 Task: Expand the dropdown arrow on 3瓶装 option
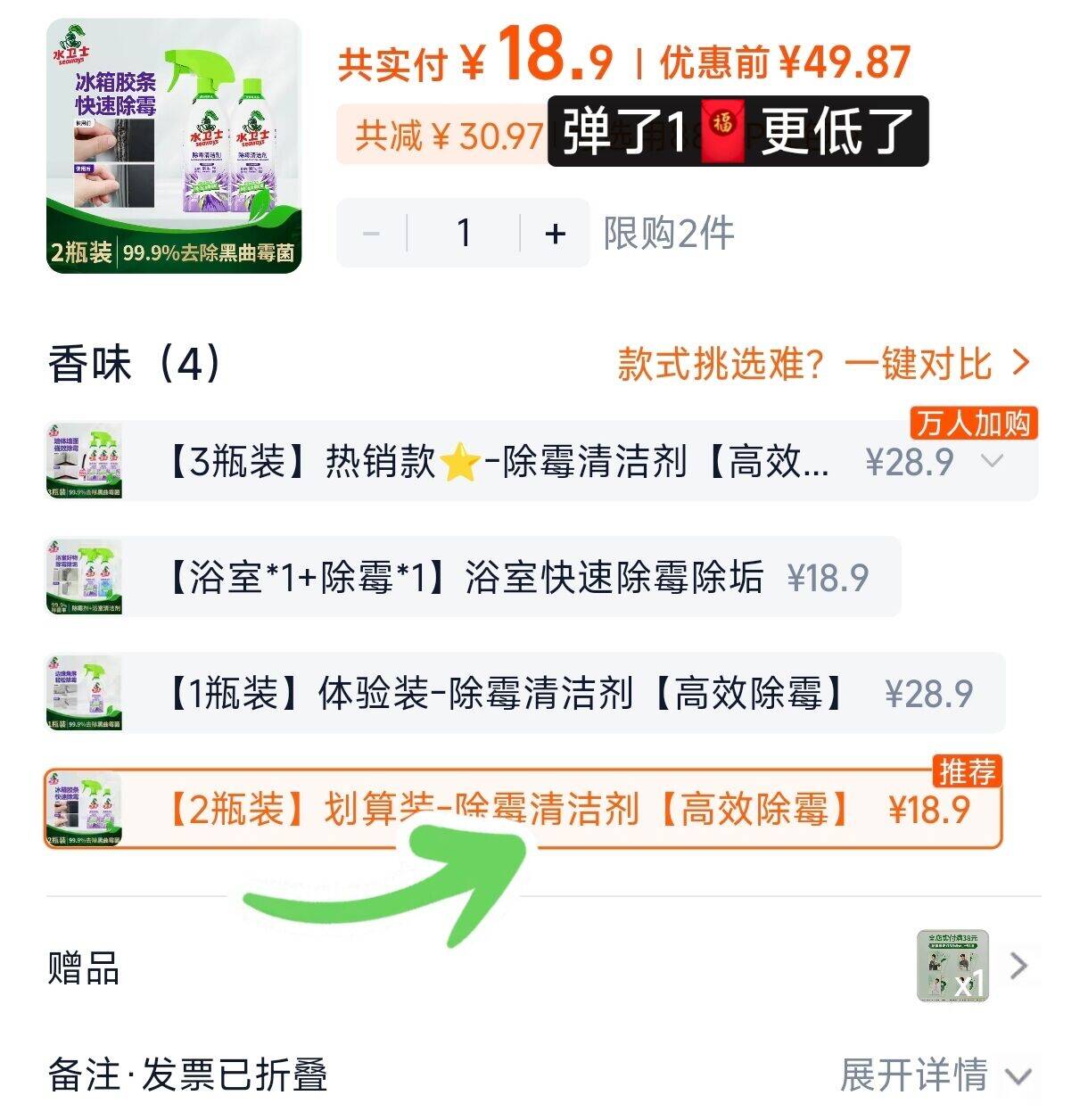click(993, 462)
